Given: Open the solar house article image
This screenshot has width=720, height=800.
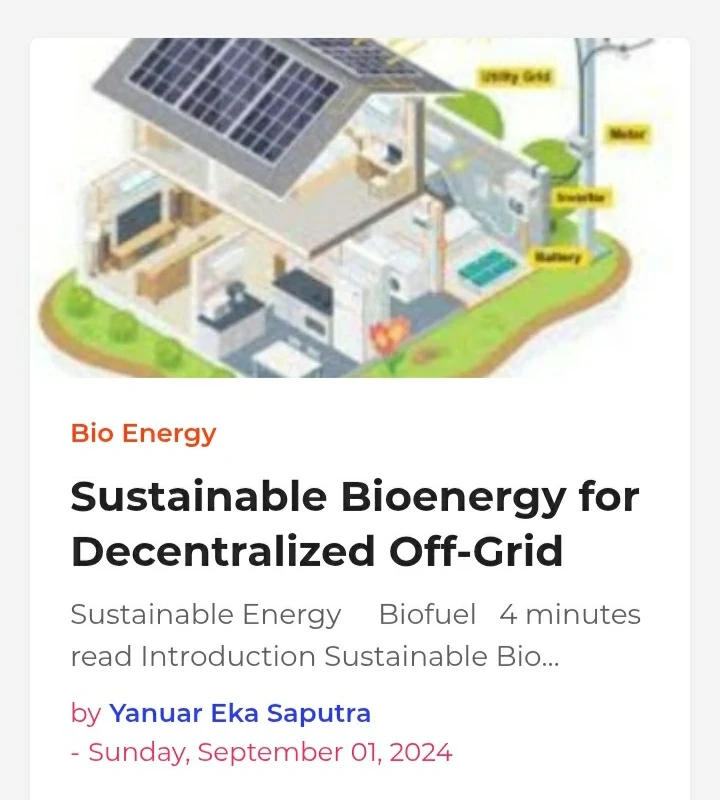Looking at the screenshot, I should pyautogui.click(x=360, y=208).
